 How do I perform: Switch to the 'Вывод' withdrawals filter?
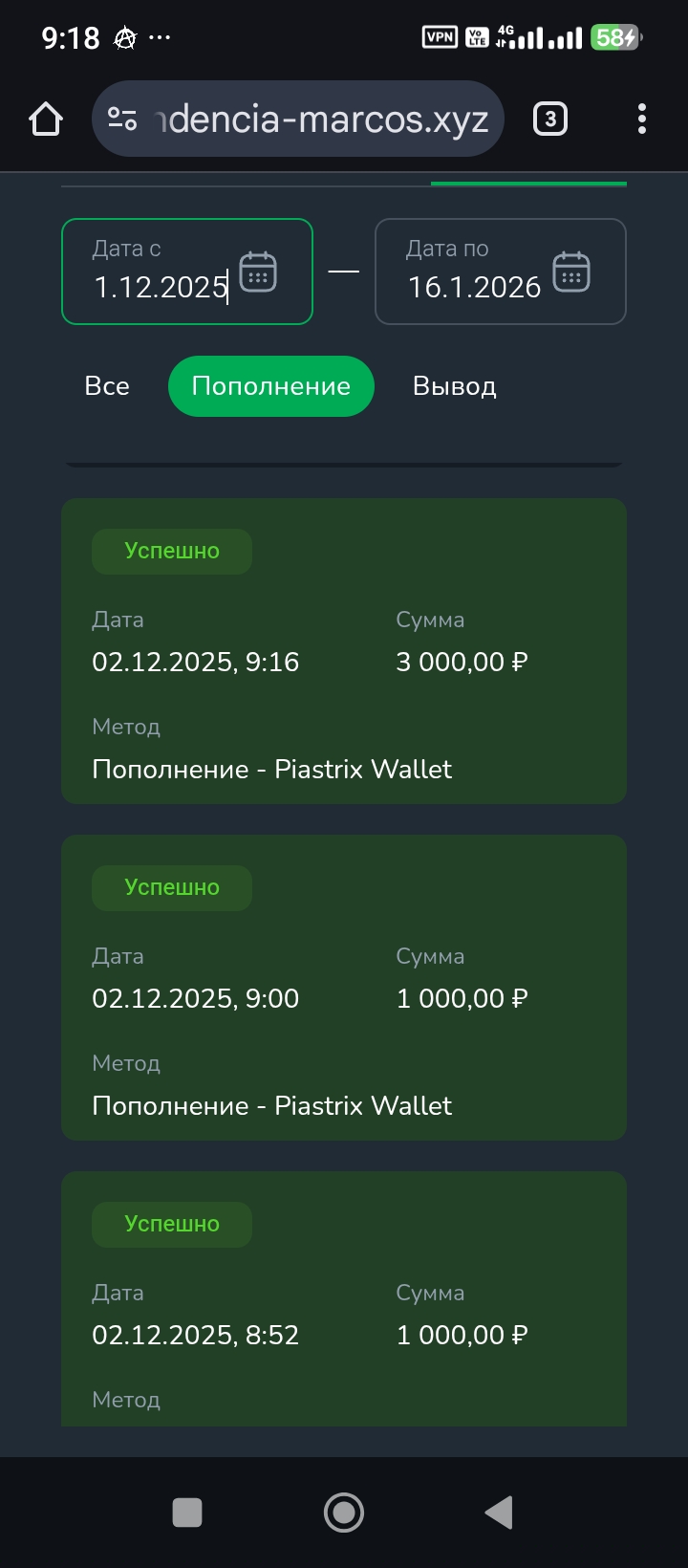click(455, 386)
